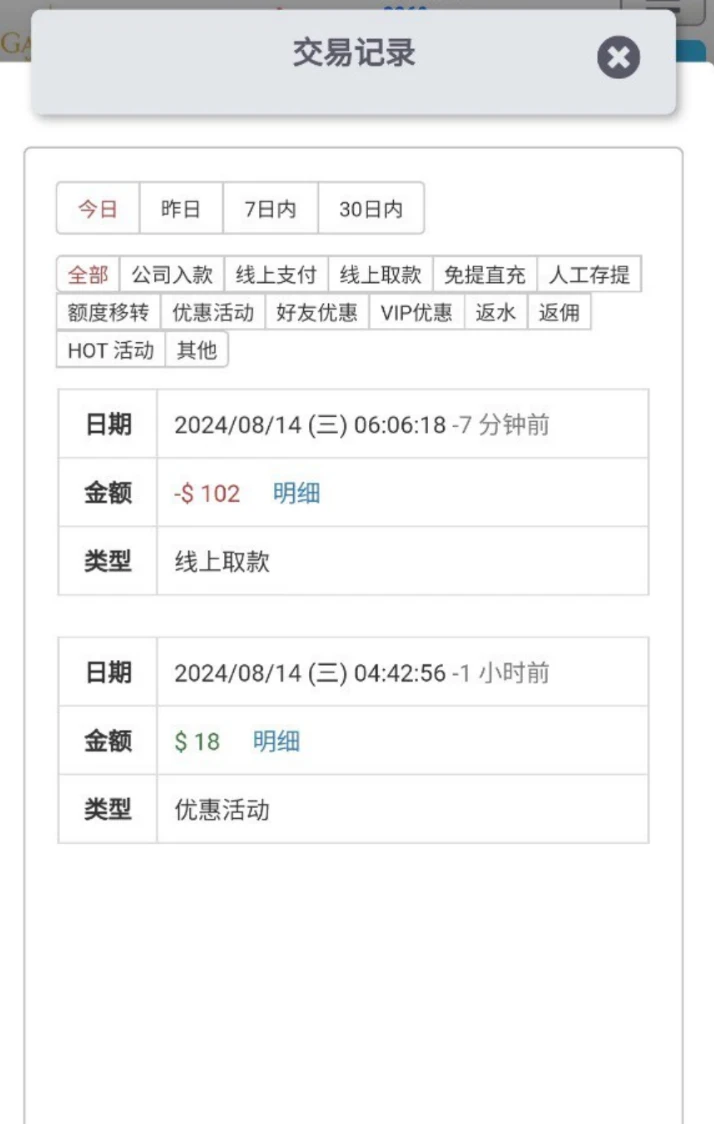Filter by 其他 type
This screenshot has height=1124, width=714.
click(x=196, y=350)
